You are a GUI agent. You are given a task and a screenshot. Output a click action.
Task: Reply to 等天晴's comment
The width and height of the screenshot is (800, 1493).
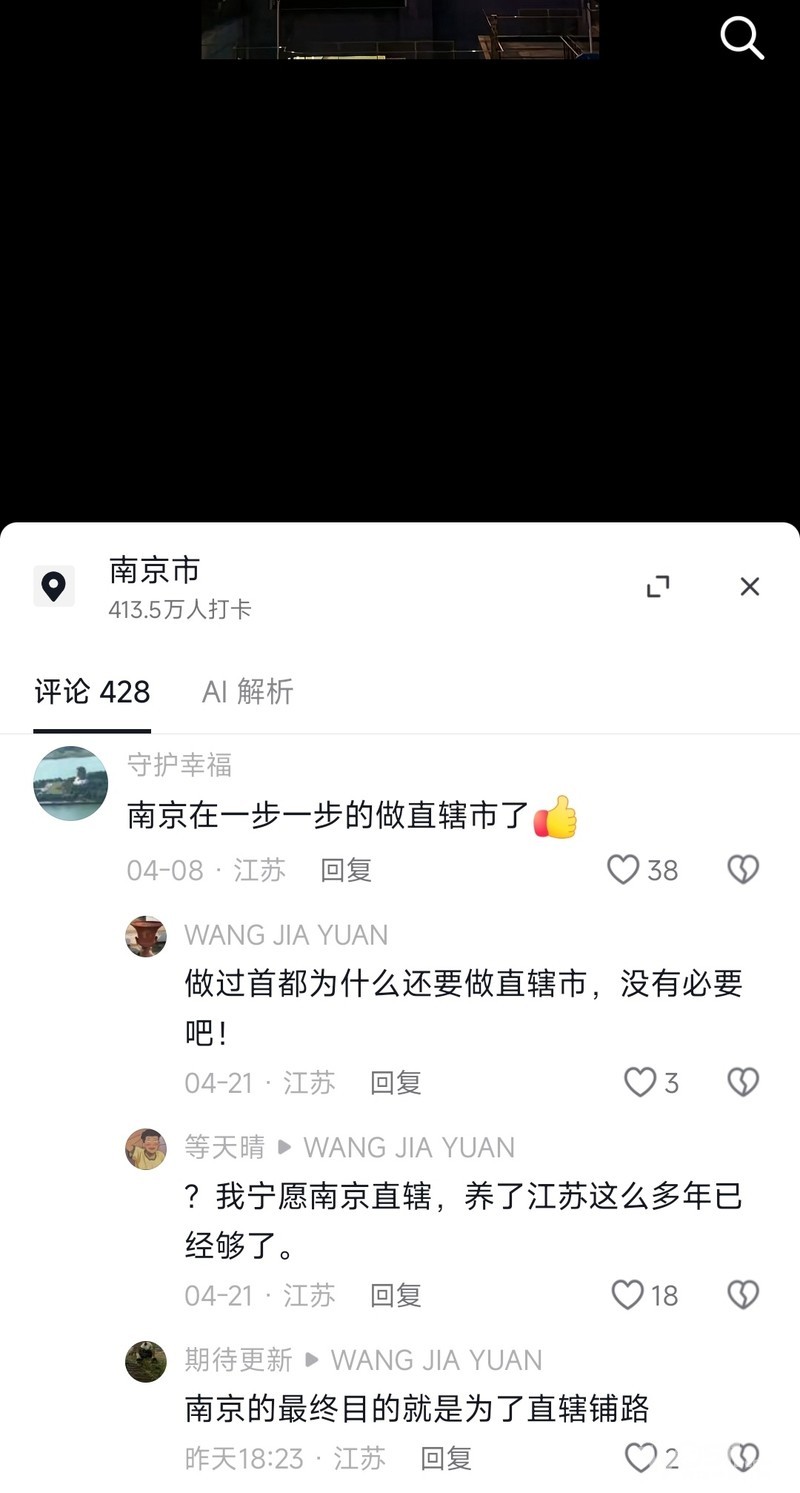click(x=396, y=1296)
